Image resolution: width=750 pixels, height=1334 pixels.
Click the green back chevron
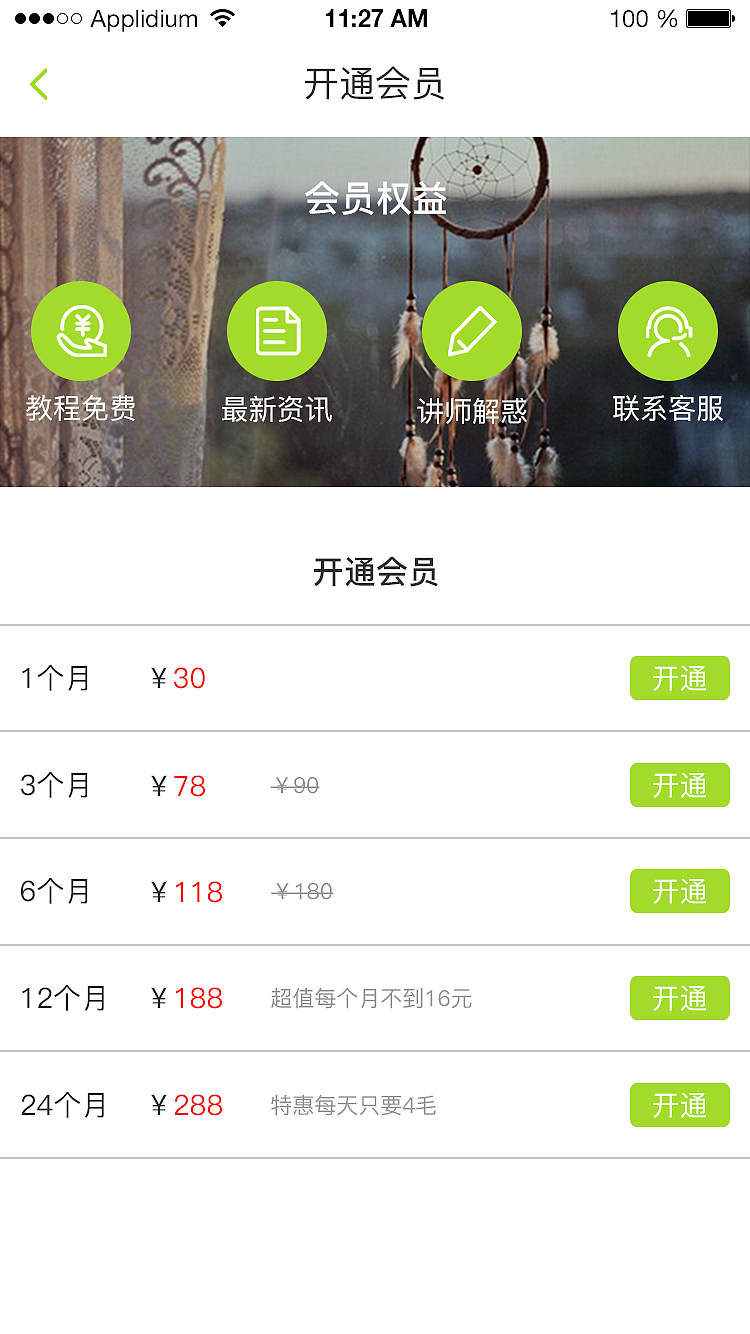pos(38,84)
